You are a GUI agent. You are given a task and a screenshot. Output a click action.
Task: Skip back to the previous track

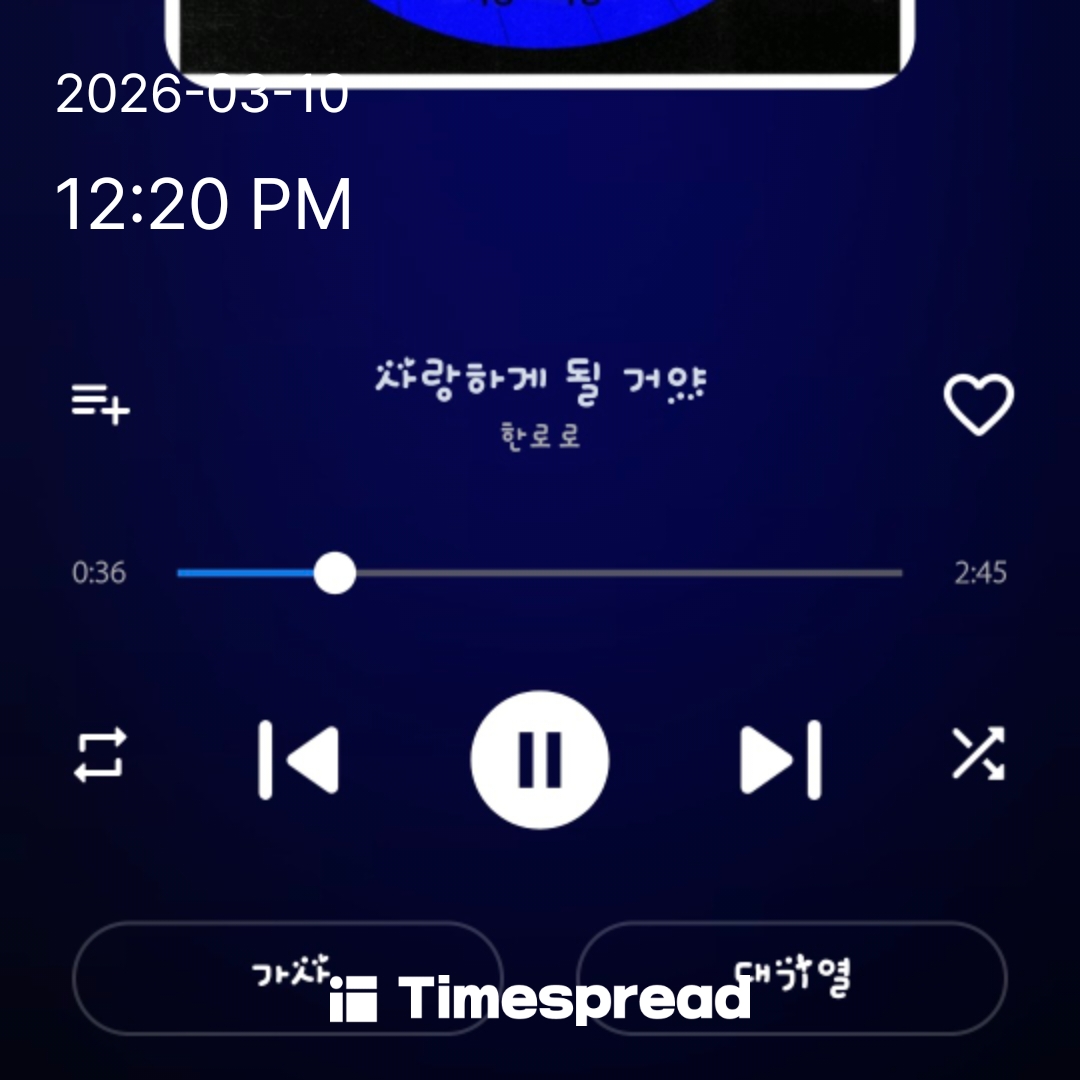(x=298, y=760)
